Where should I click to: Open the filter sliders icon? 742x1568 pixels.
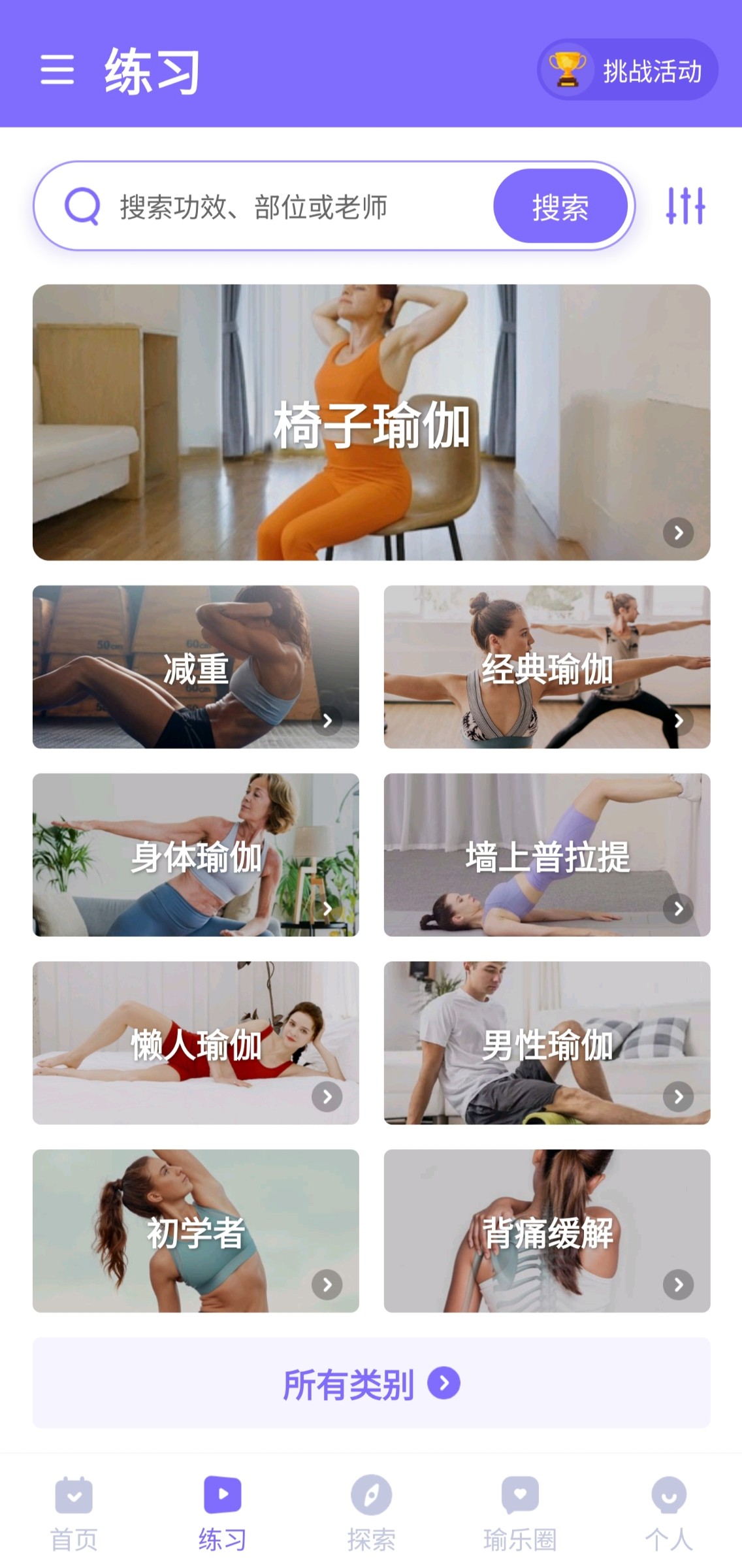(685, 206)
